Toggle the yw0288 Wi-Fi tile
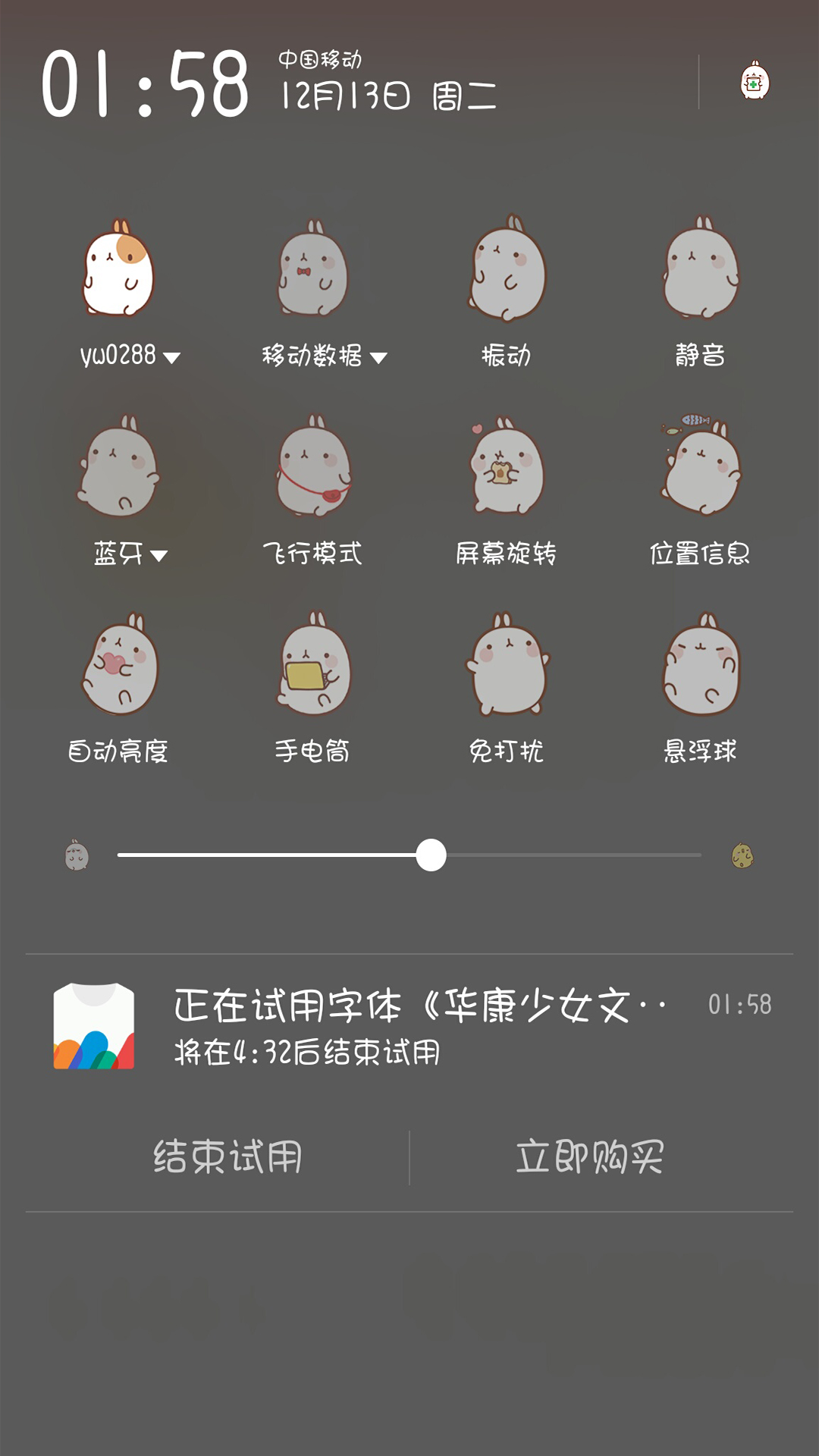Viewport: 819px width, 1456px height. pyautogui.click(x=118, y=269)
